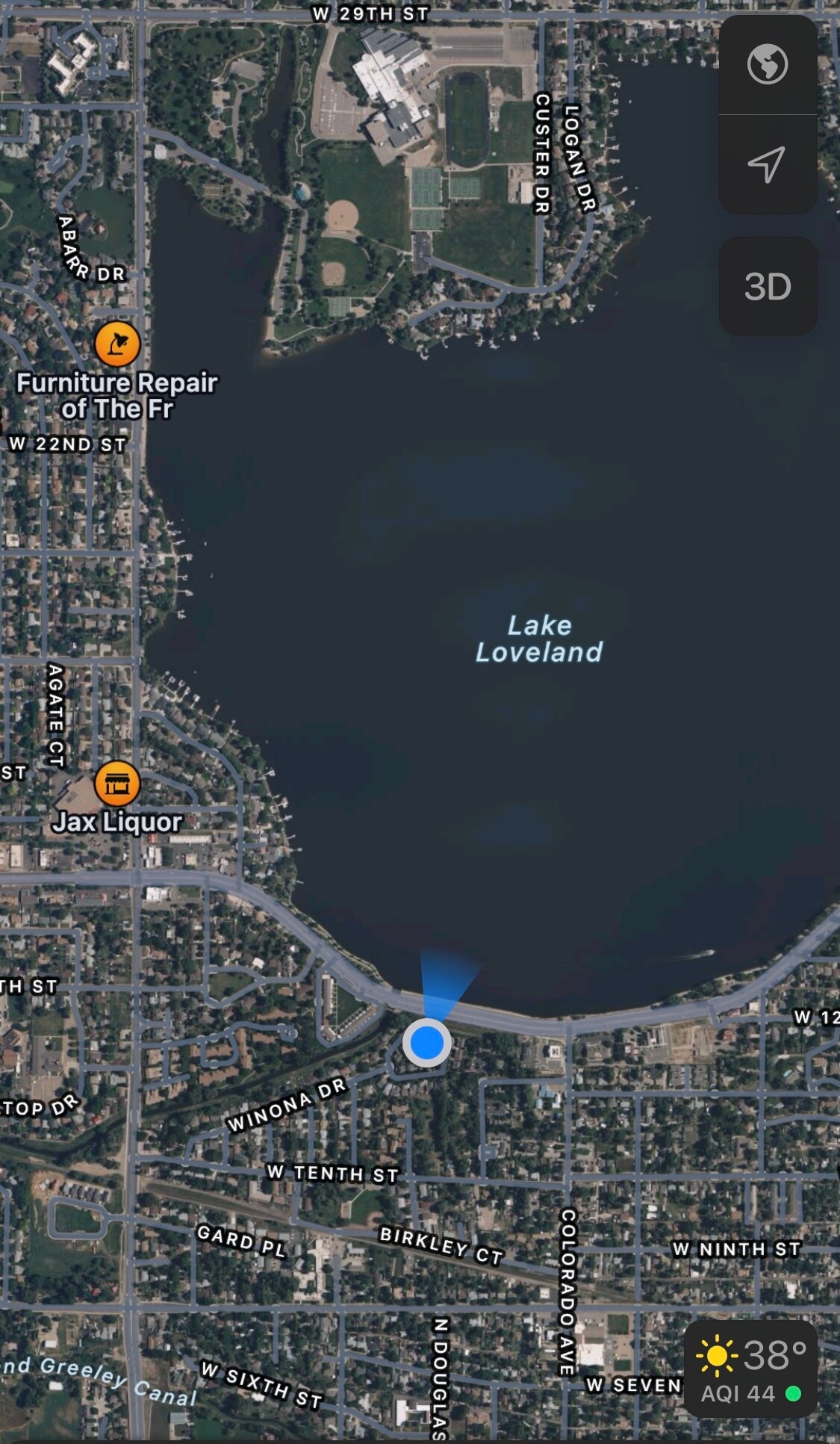Select the Jax Liquor map pin
Screen dimensions: 840x1444
[117, 784]
